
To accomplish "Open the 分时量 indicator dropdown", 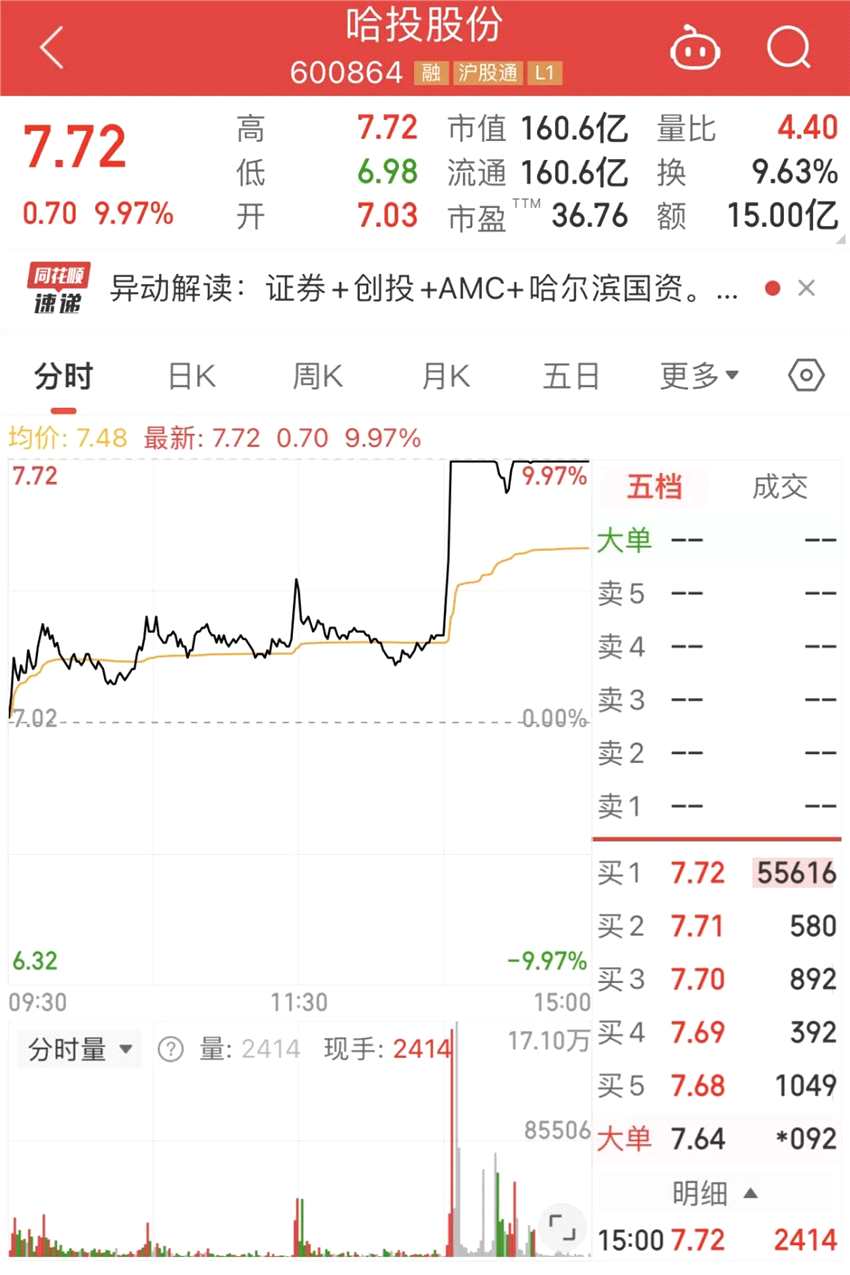I will tap(81, 1049).
